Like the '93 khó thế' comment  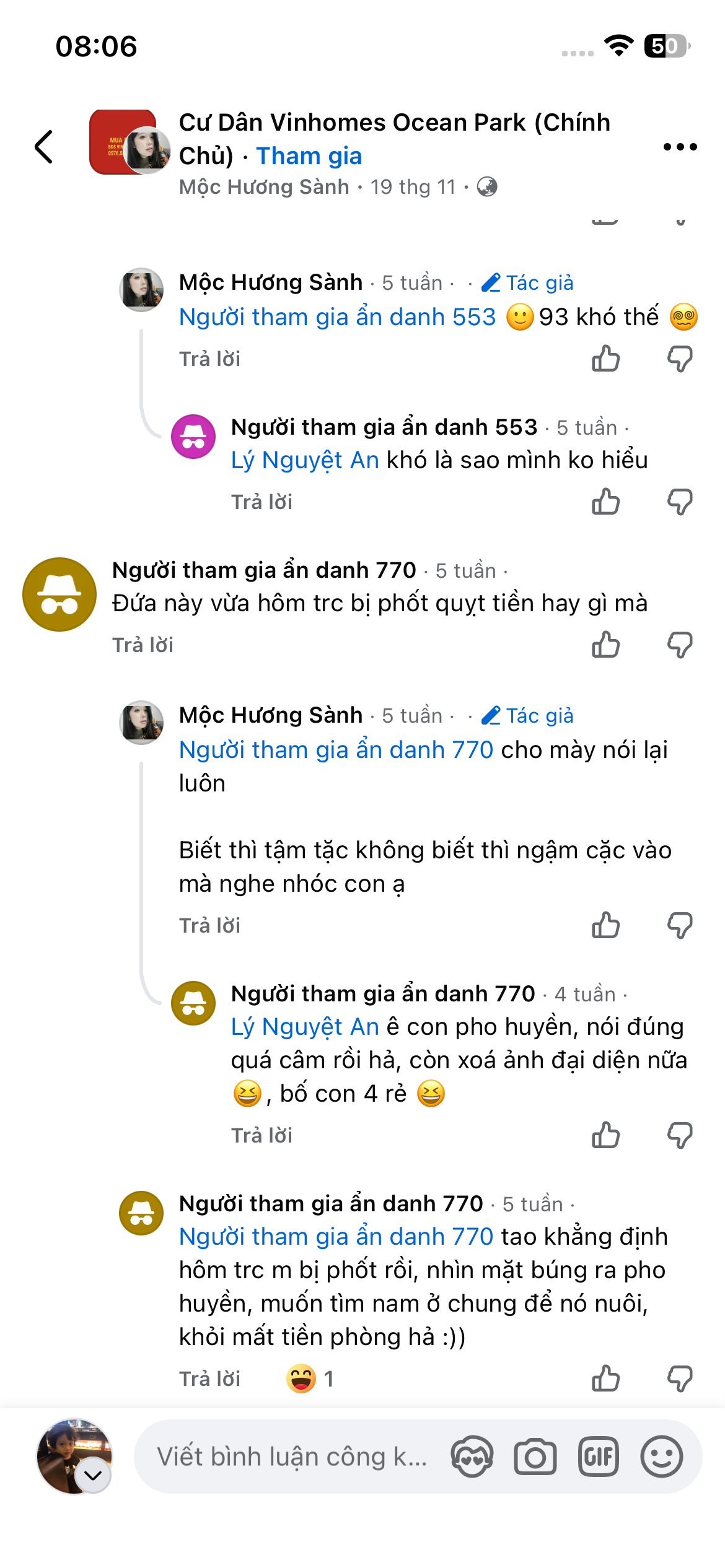click(605, 359)
